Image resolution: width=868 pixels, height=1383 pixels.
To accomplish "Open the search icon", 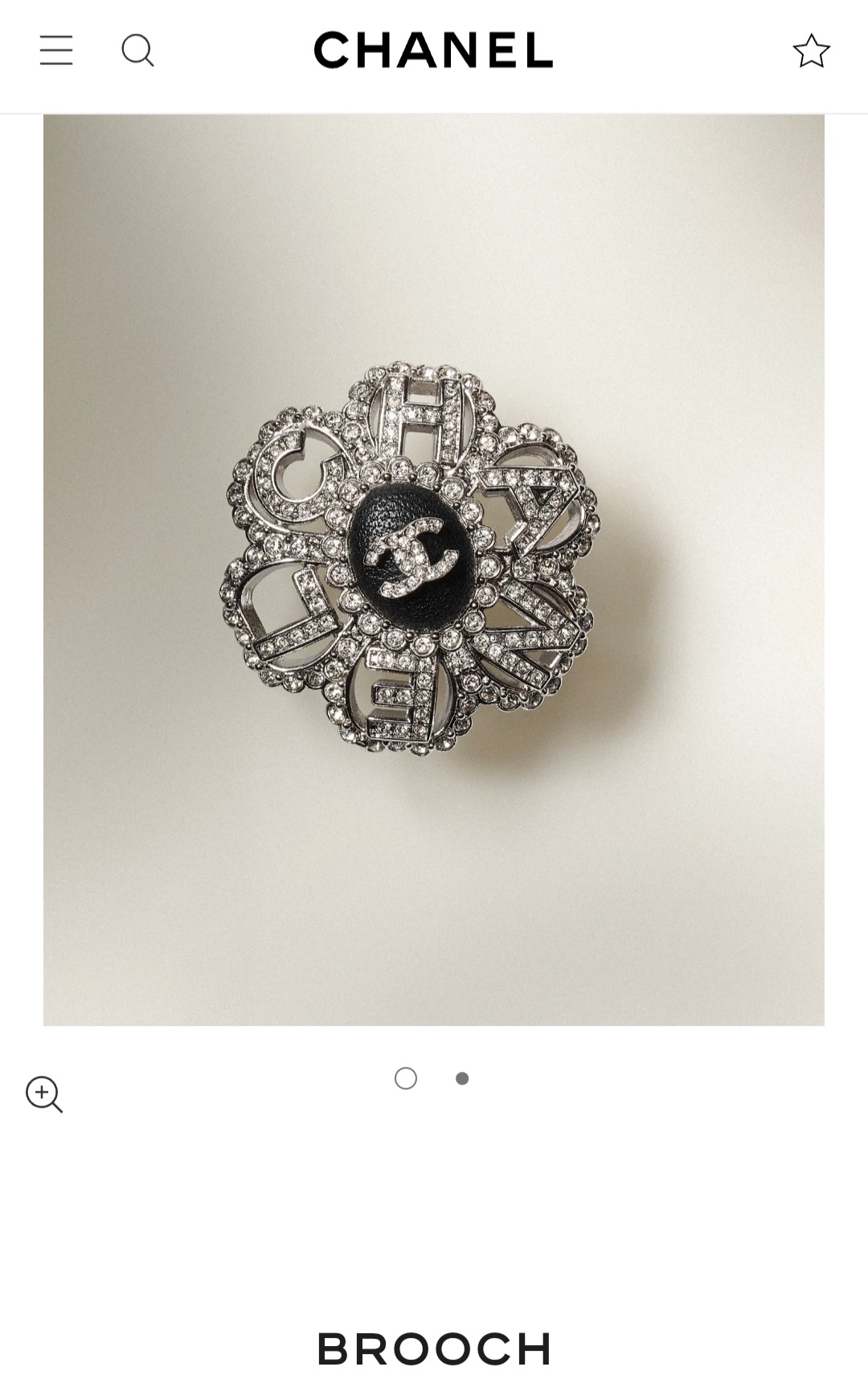I will pyautogui.click(x=137, y=51).
